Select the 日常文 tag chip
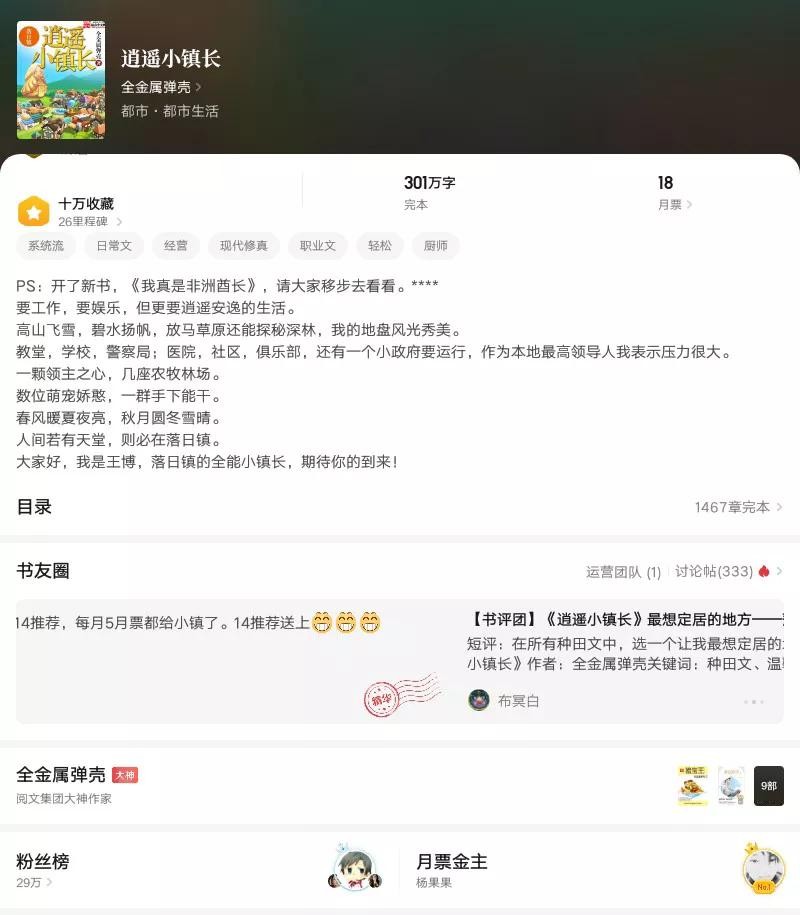The height and width of the screenshot is (915, 800). (x=114, y=246)
